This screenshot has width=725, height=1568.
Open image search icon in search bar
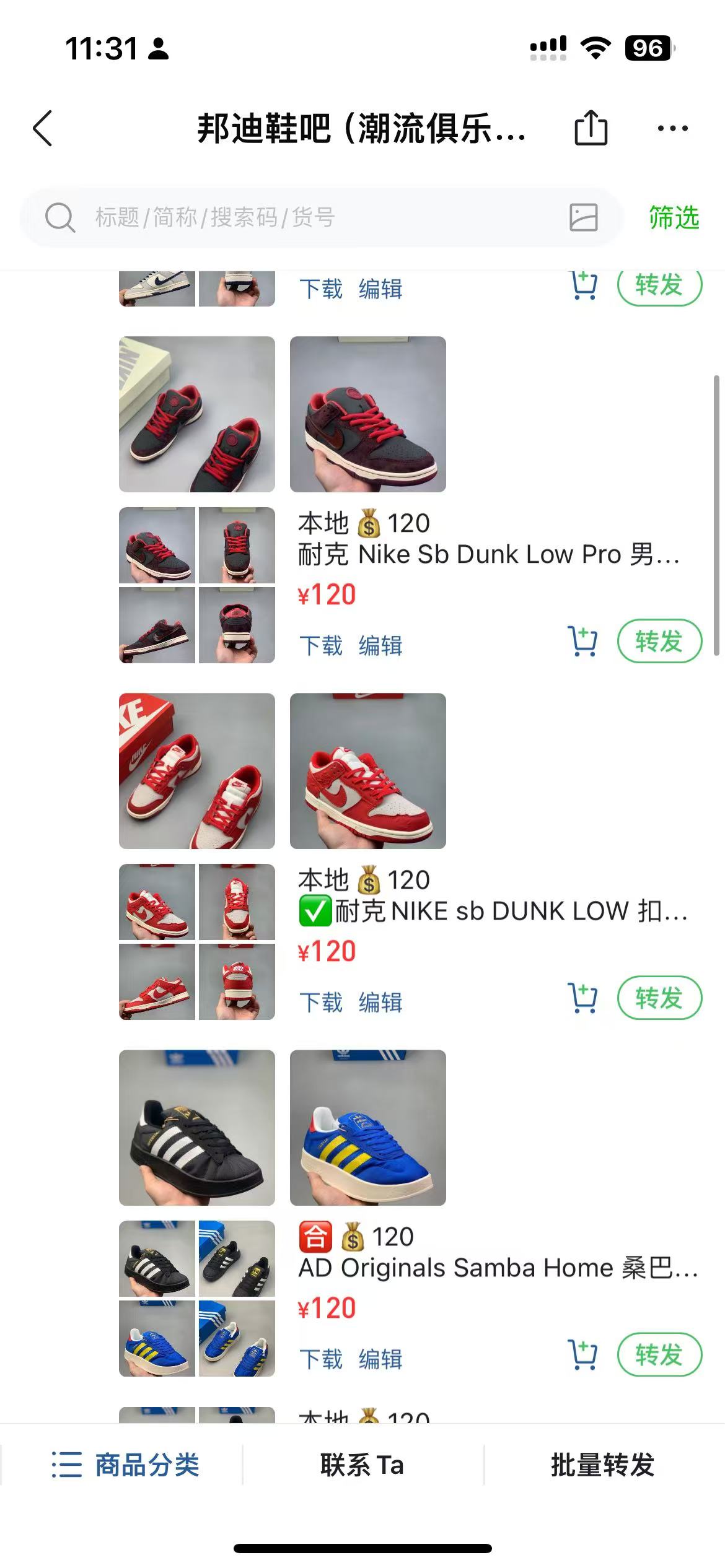point(583,217)
